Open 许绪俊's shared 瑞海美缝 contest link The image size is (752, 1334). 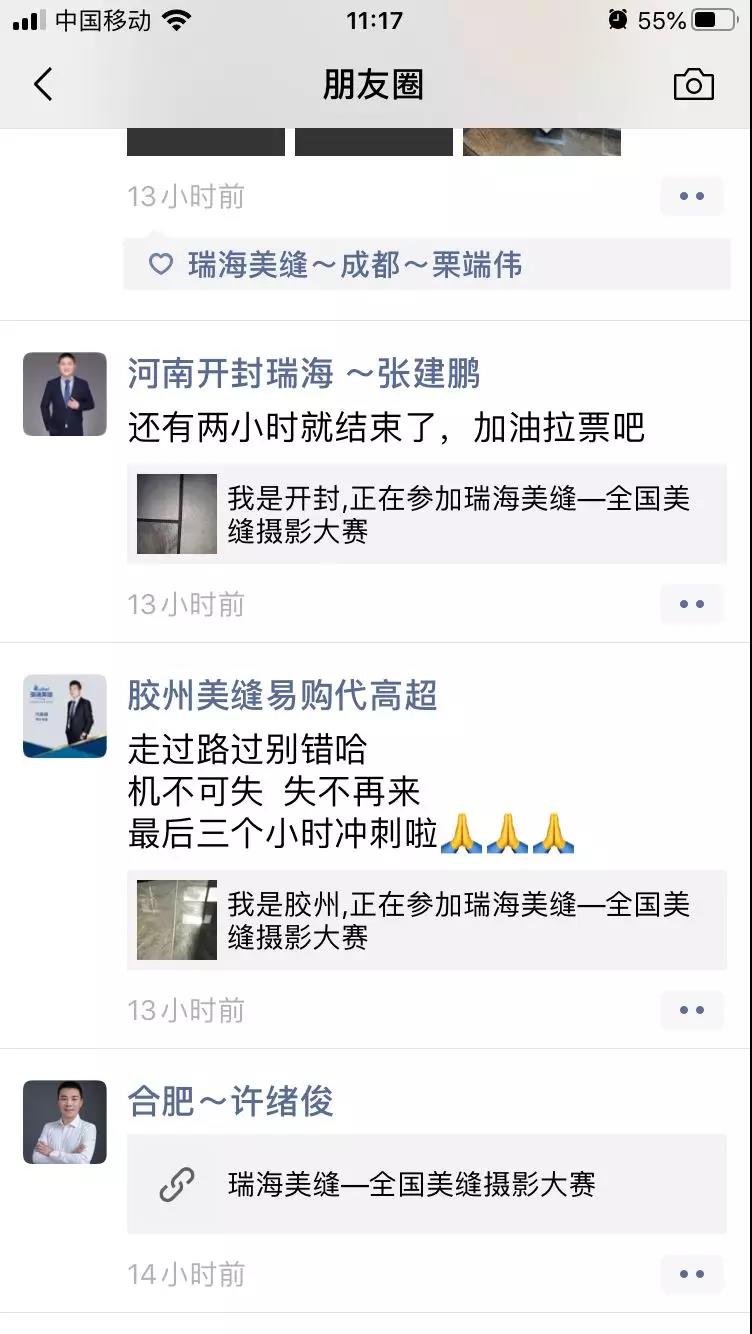click(427, 1185)
